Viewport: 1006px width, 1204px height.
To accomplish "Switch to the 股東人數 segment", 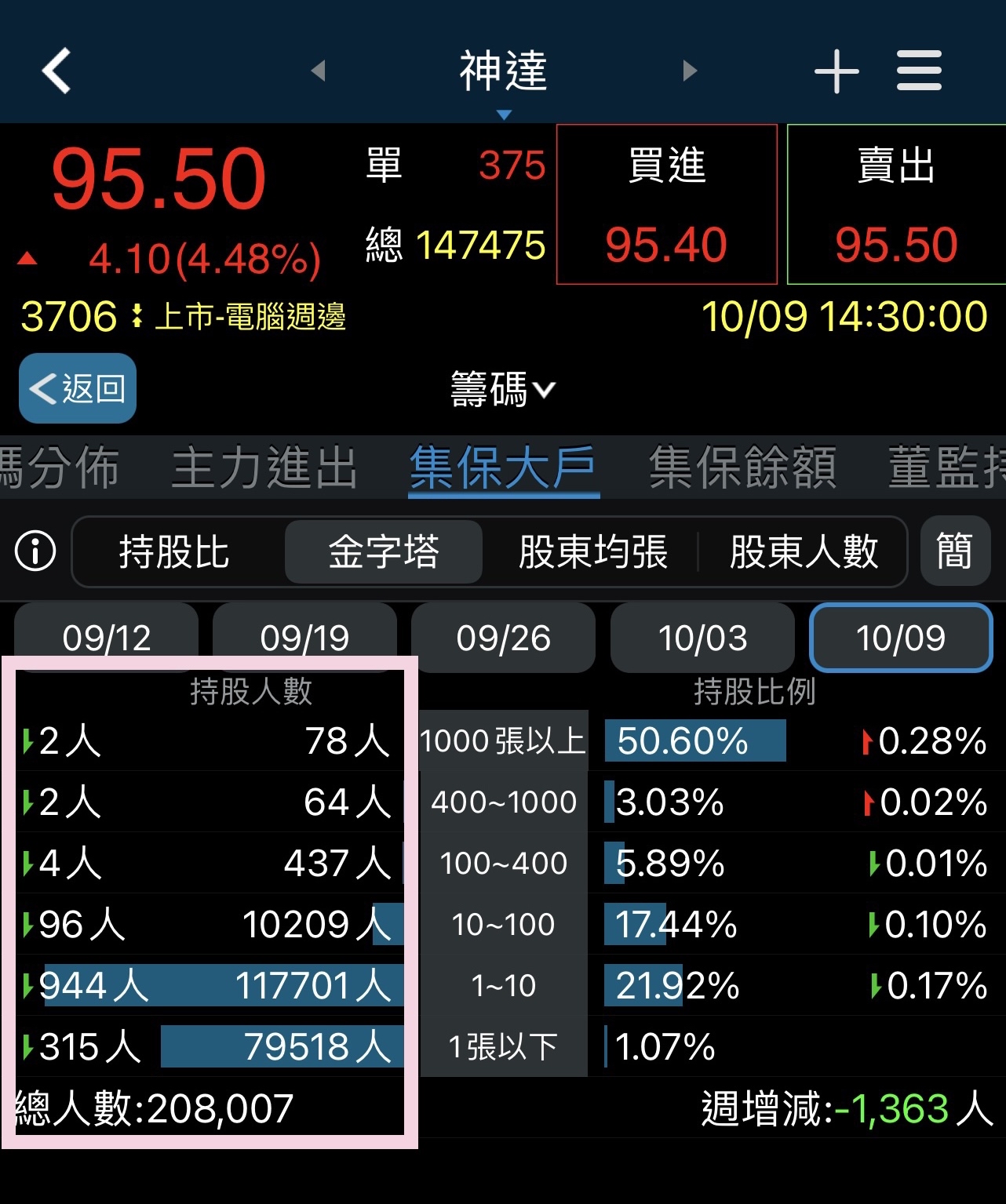I will 804,551.
